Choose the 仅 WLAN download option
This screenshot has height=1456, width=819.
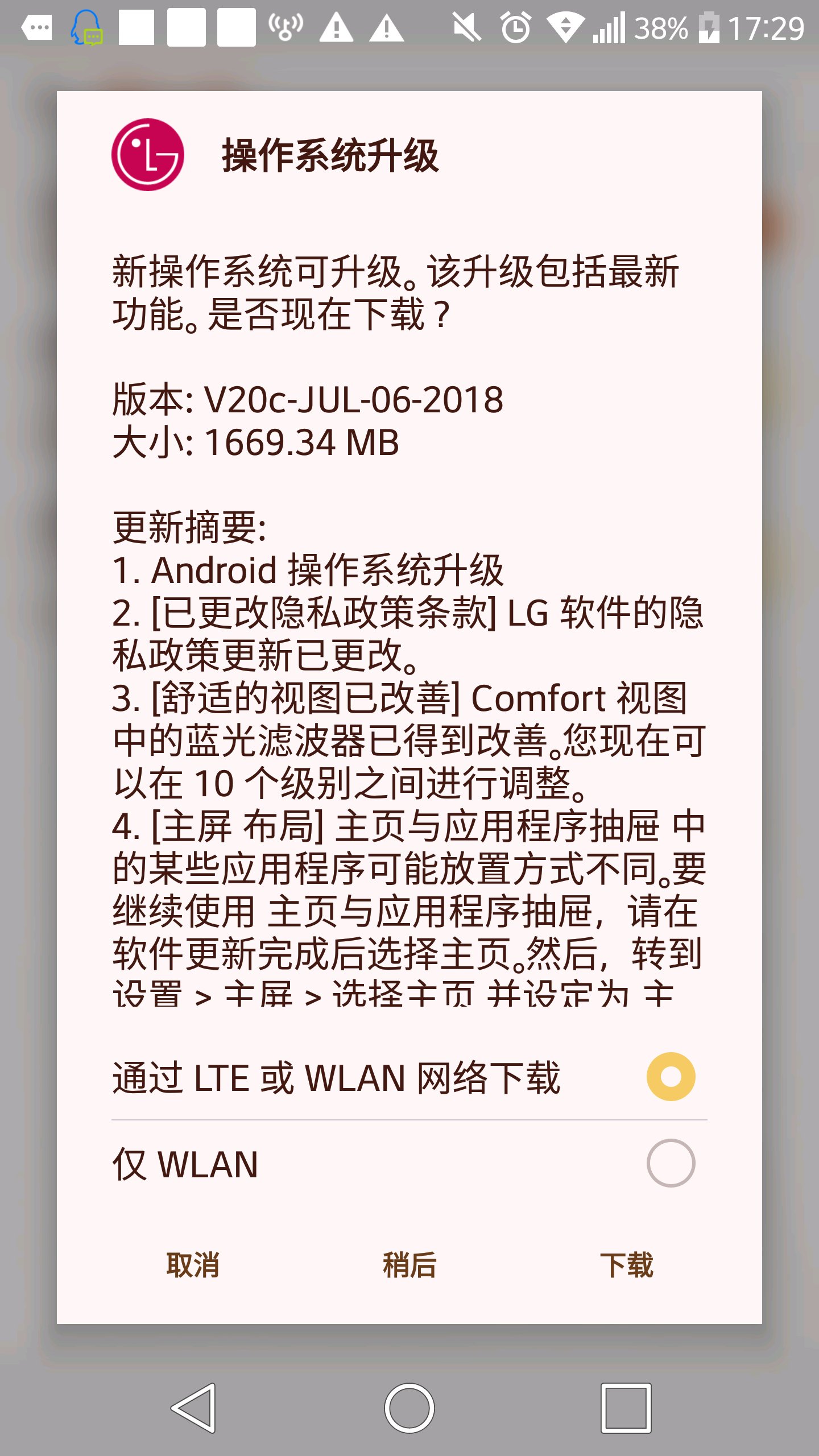(409, 1164)
